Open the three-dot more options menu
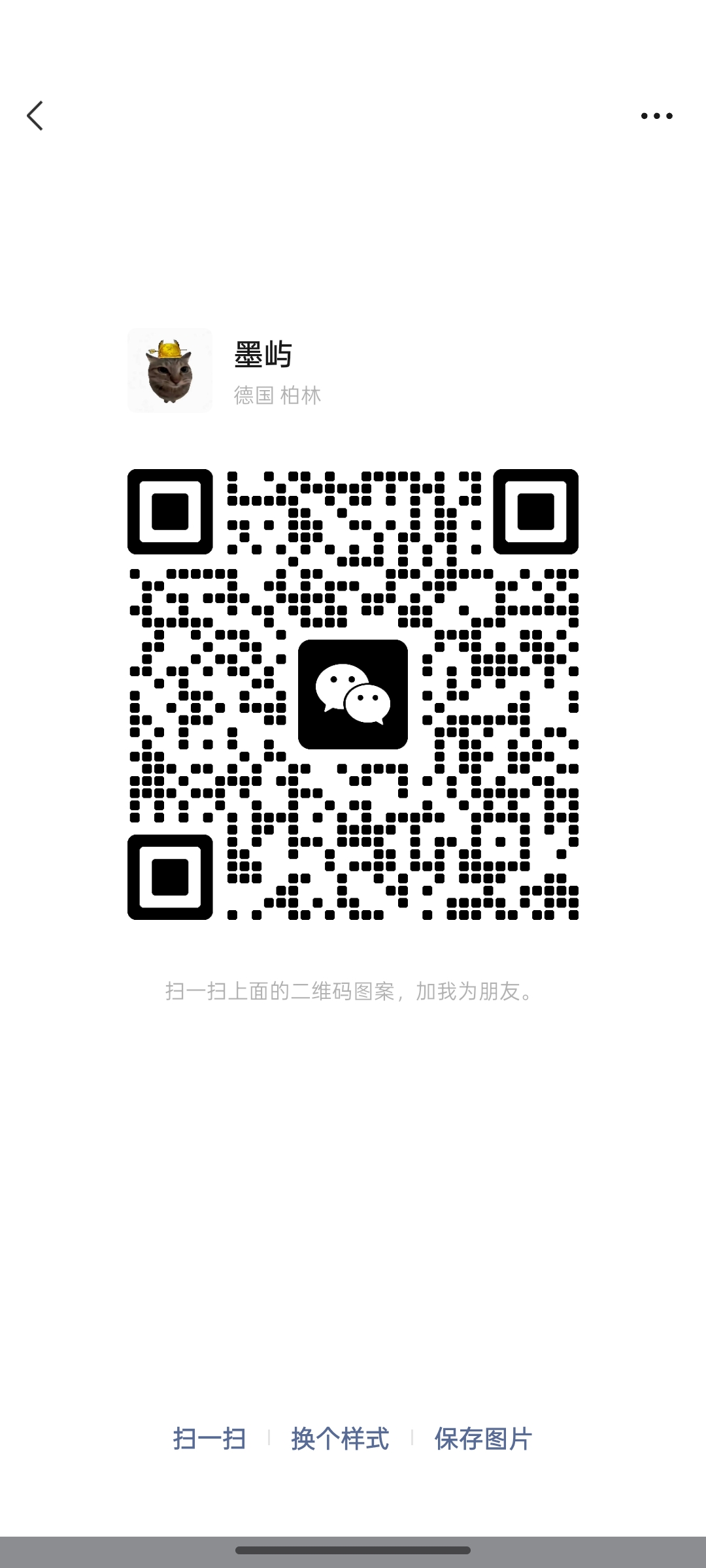Viewport: 706px width, 1568px height. [x=656, y=116]
